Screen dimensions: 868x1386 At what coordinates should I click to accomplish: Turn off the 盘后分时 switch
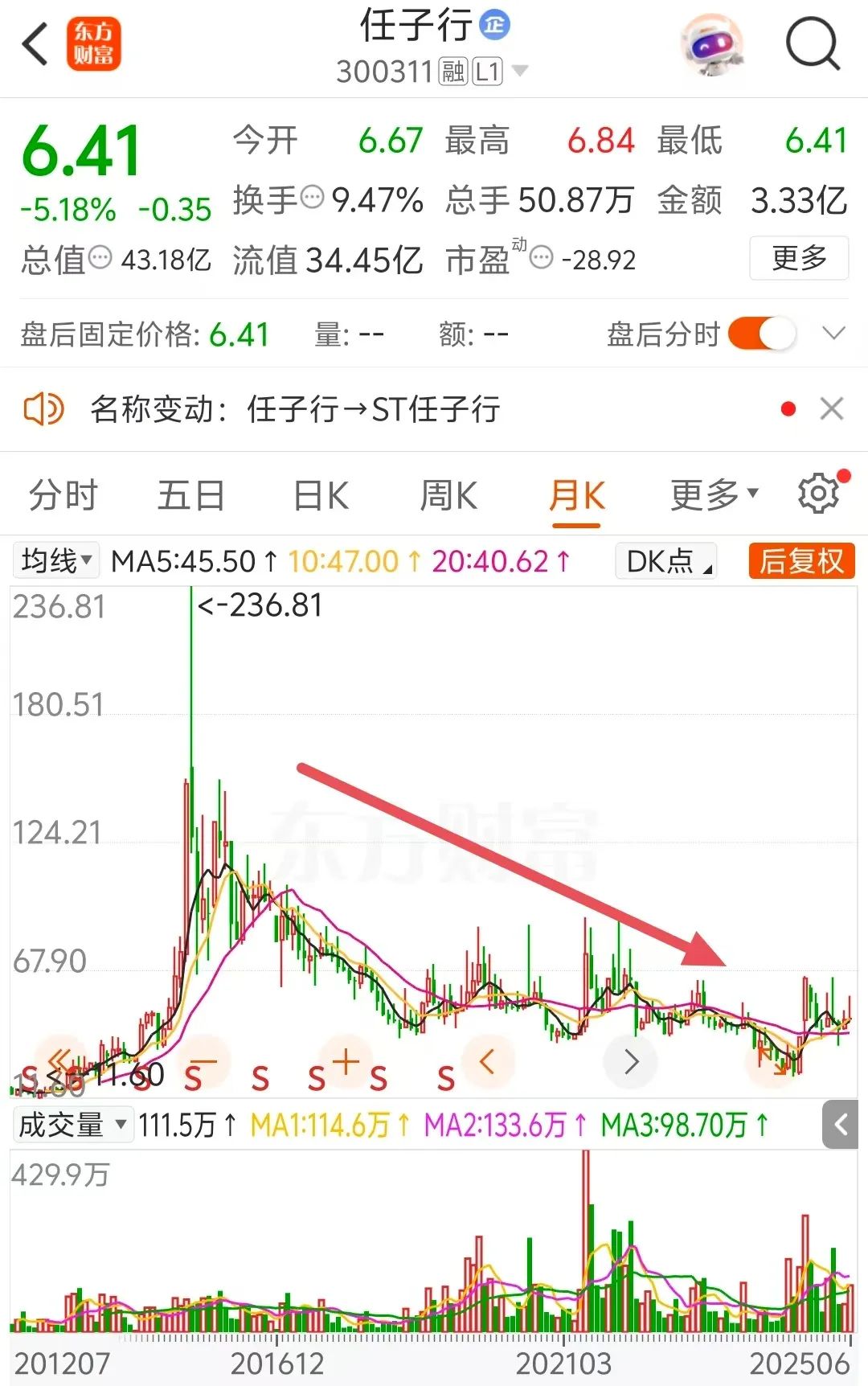coord(761,334)
